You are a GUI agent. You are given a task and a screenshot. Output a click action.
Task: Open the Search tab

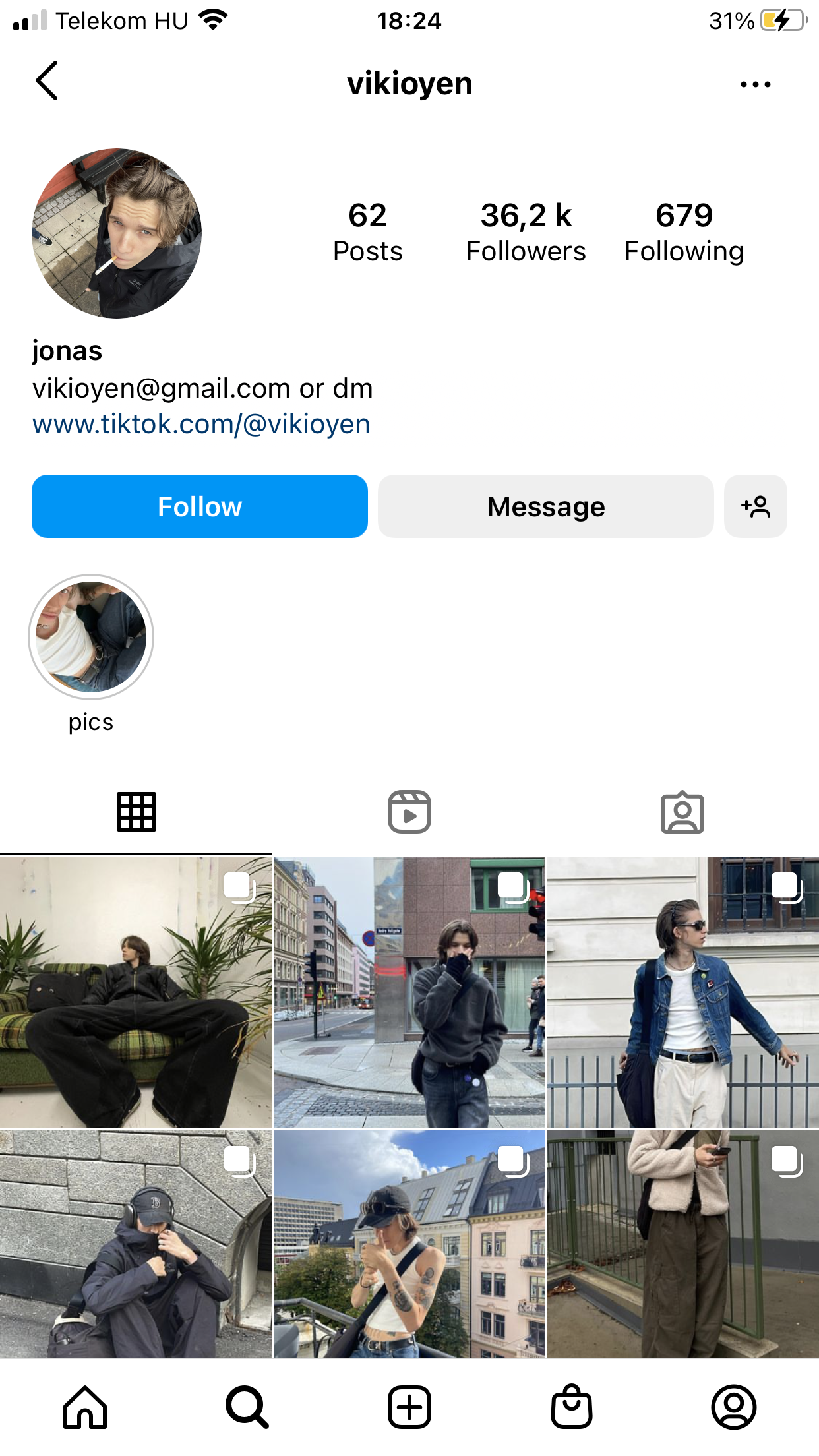(x=247, y=1407)
